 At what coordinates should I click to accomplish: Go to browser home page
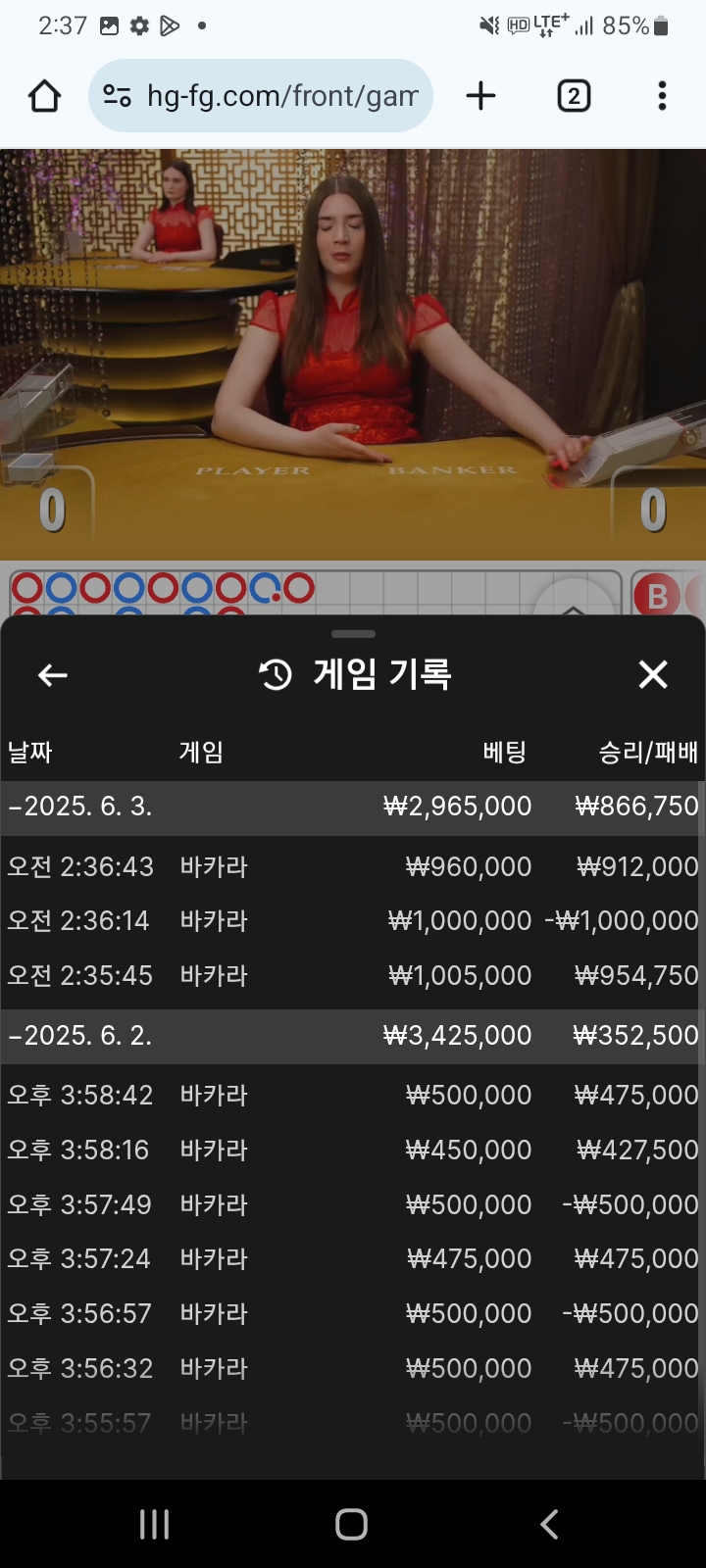click(x=44, y=96)
